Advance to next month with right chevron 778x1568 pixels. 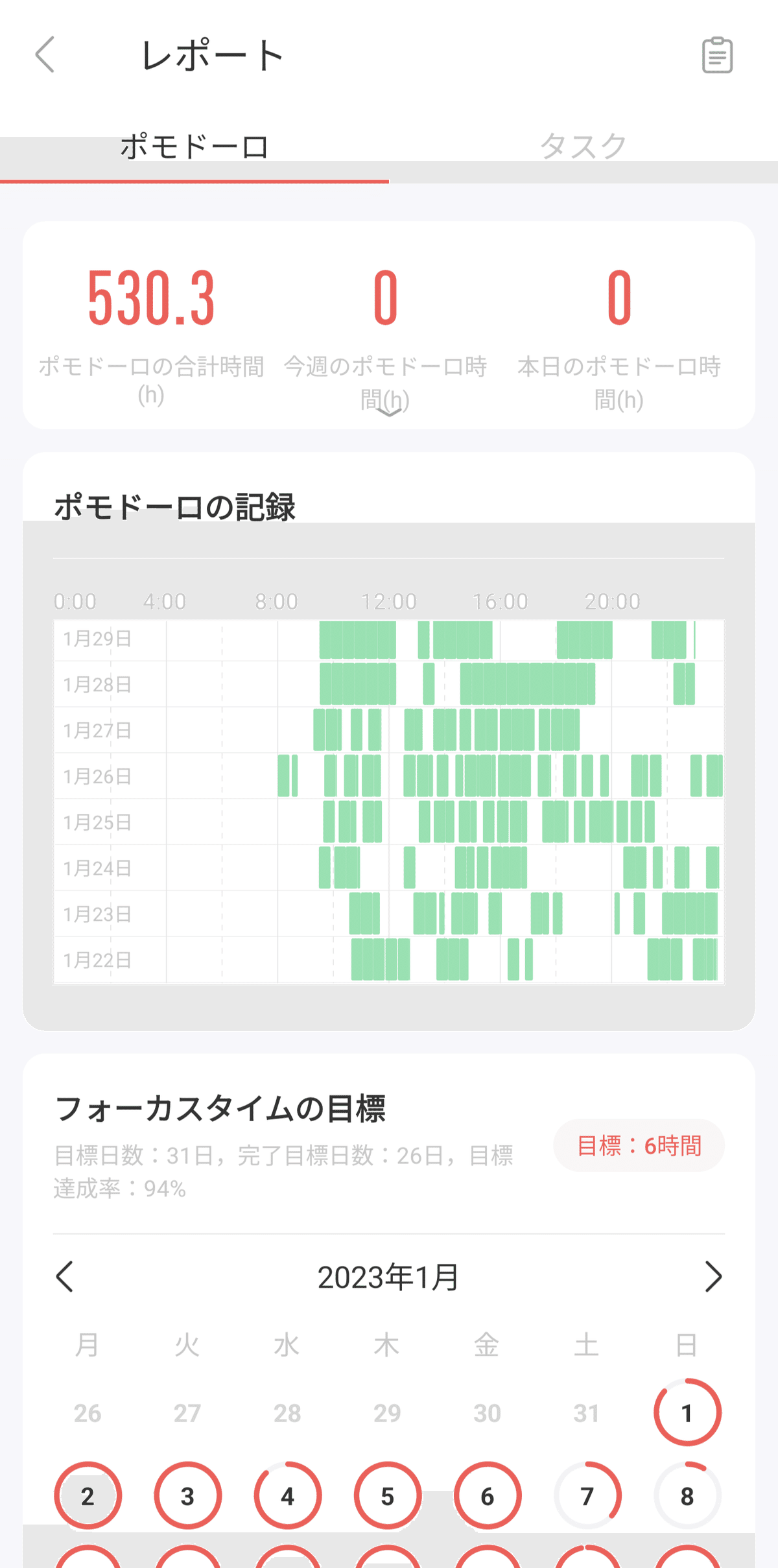click(x=713, y=1275)
